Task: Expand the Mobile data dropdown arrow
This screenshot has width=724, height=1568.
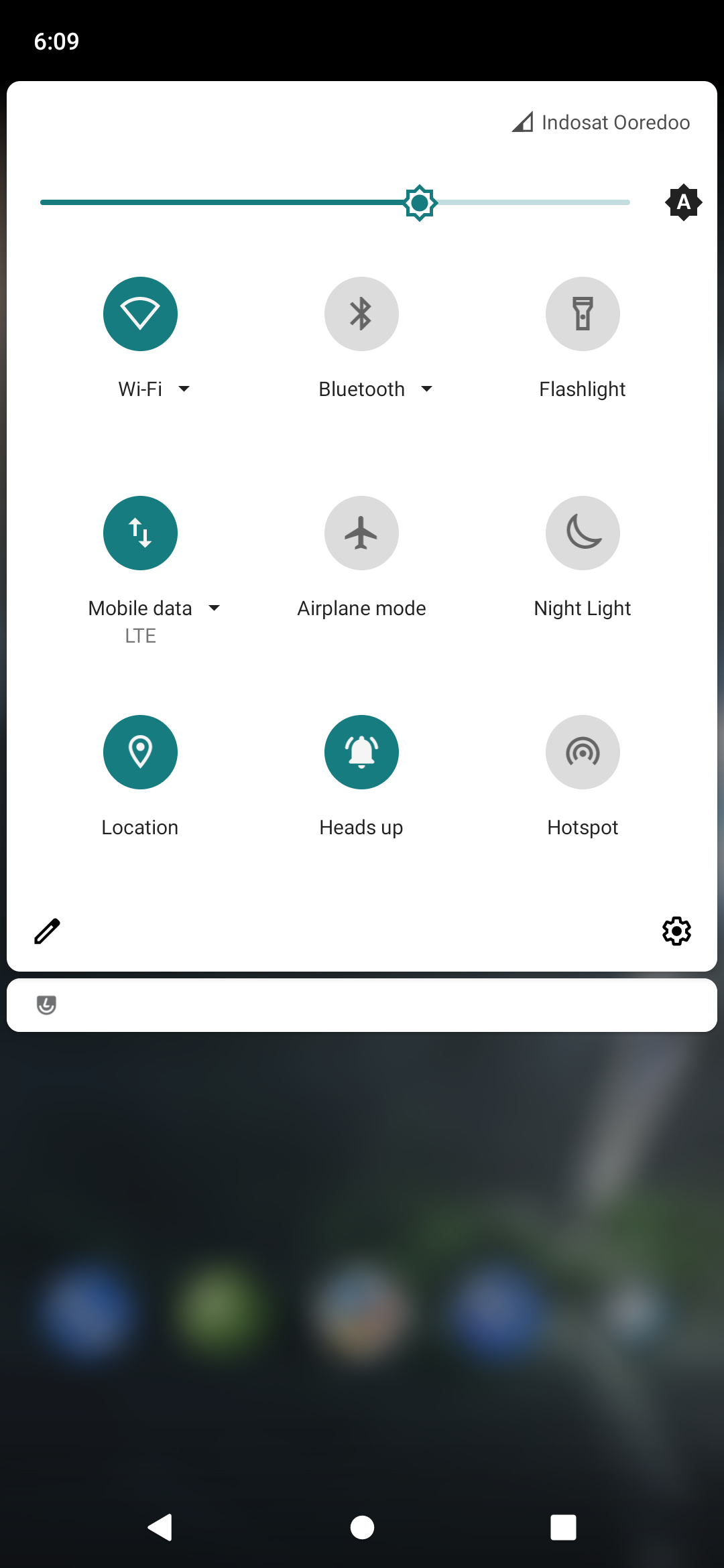Action: (215, 608)
